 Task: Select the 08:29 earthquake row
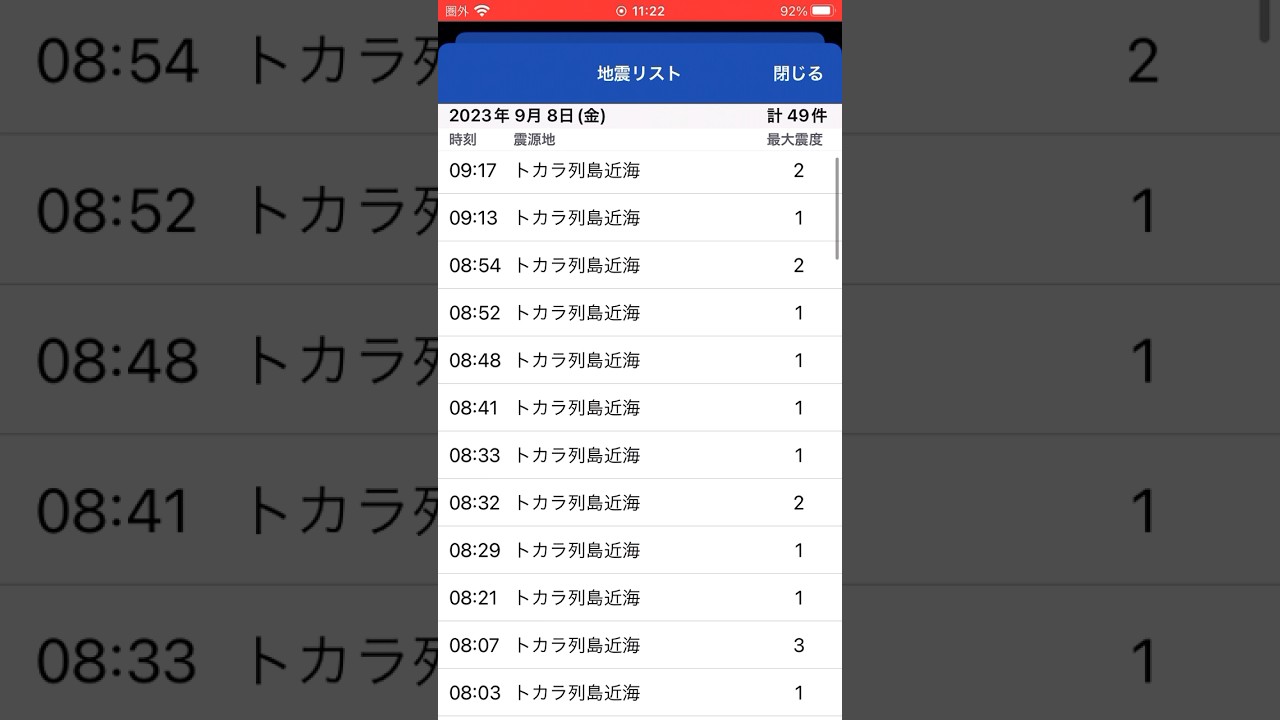[638, 550]
